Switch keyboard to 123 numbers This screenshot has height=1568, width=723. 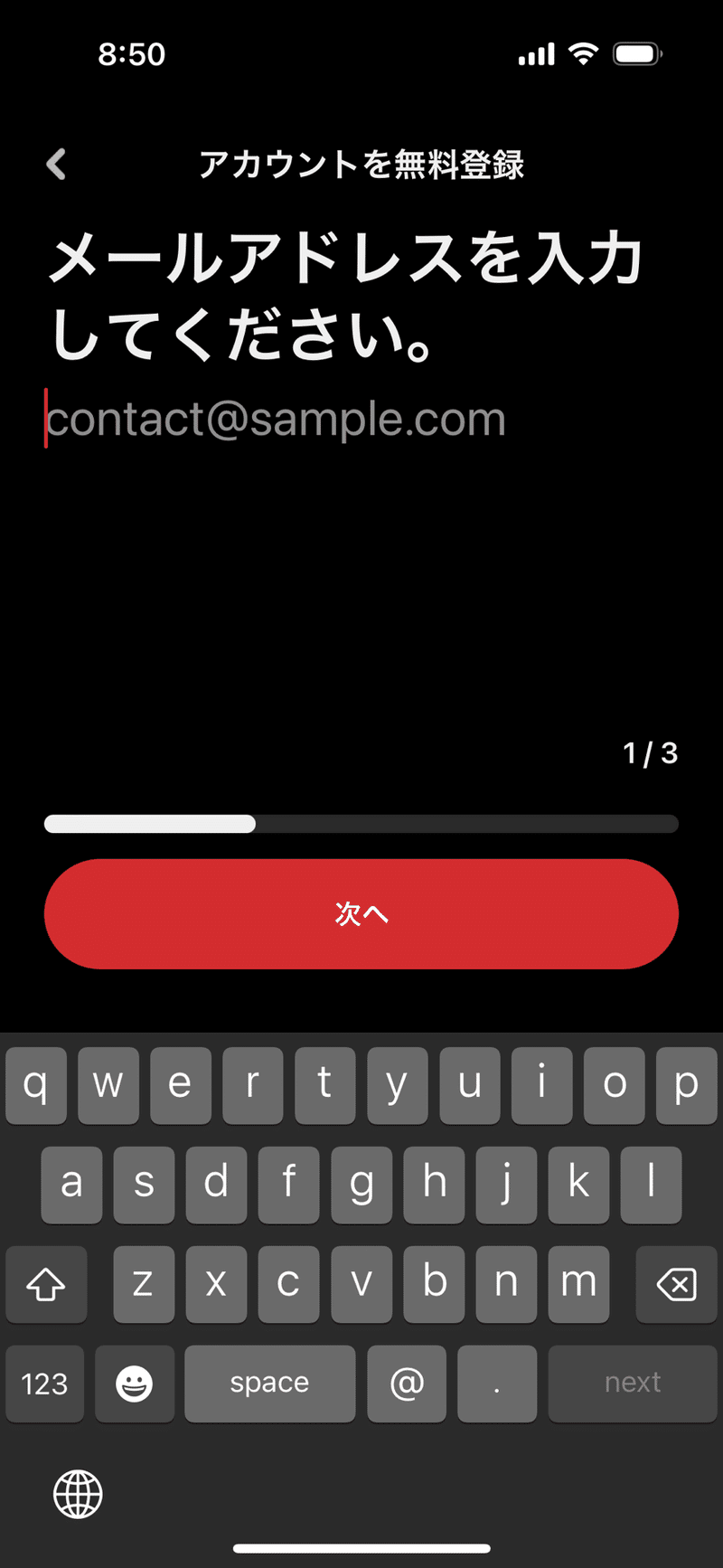point(44,1384)
